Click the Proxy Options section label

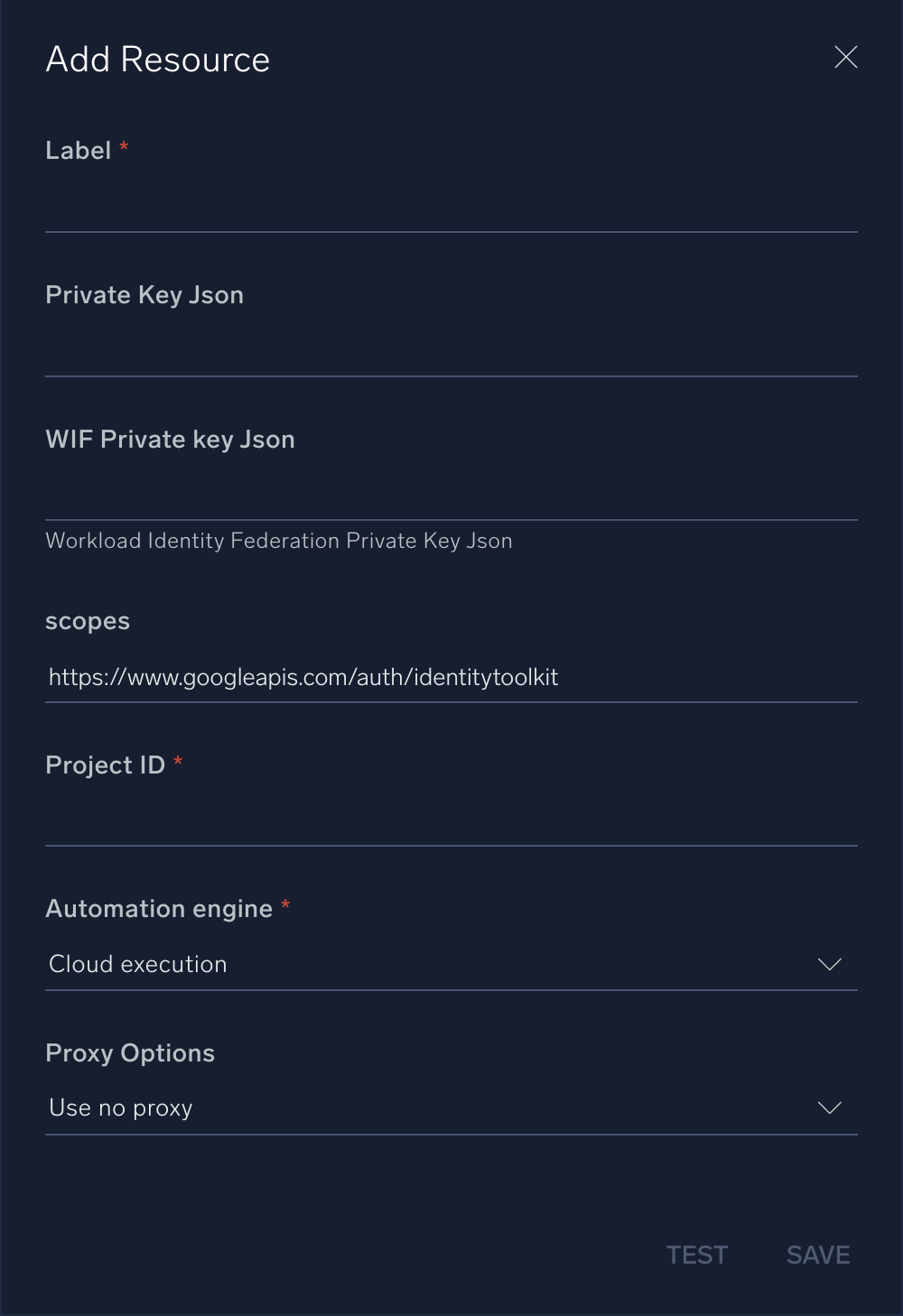click(x=130, y=1053)
